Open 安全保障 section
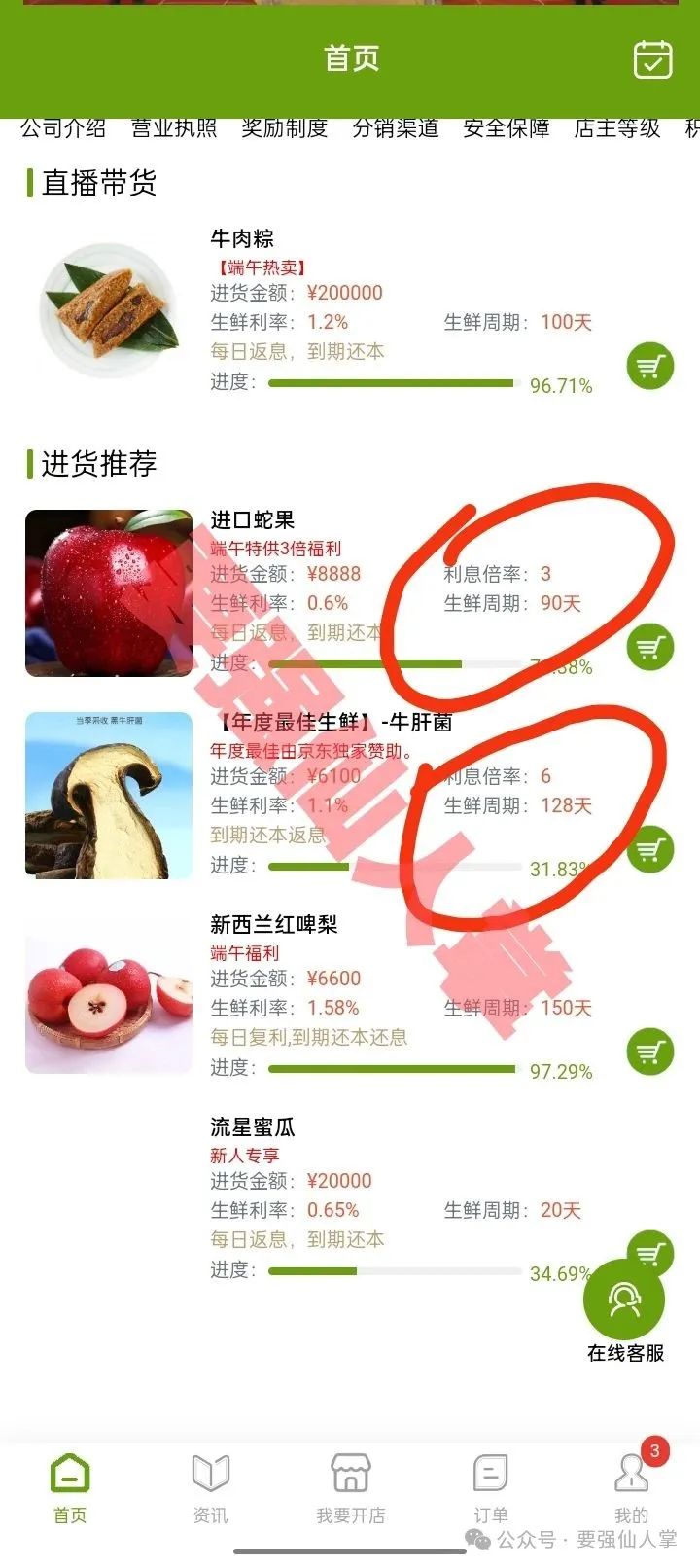Viewport: 700px width, 1568px height. click(507, 128)
